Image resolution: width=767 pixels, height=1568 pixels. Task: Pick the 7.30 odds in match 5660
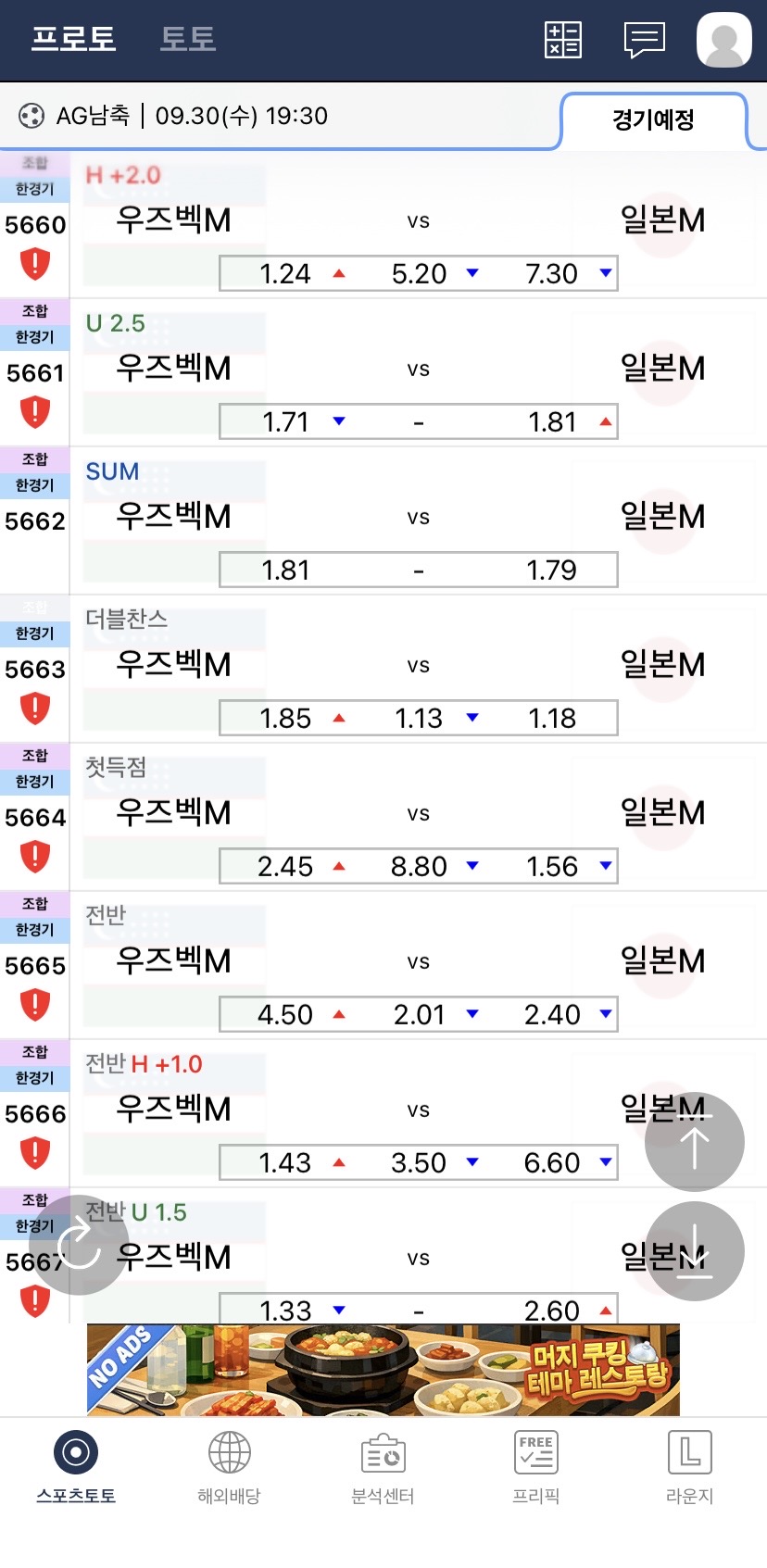click(x=553, y=274)
